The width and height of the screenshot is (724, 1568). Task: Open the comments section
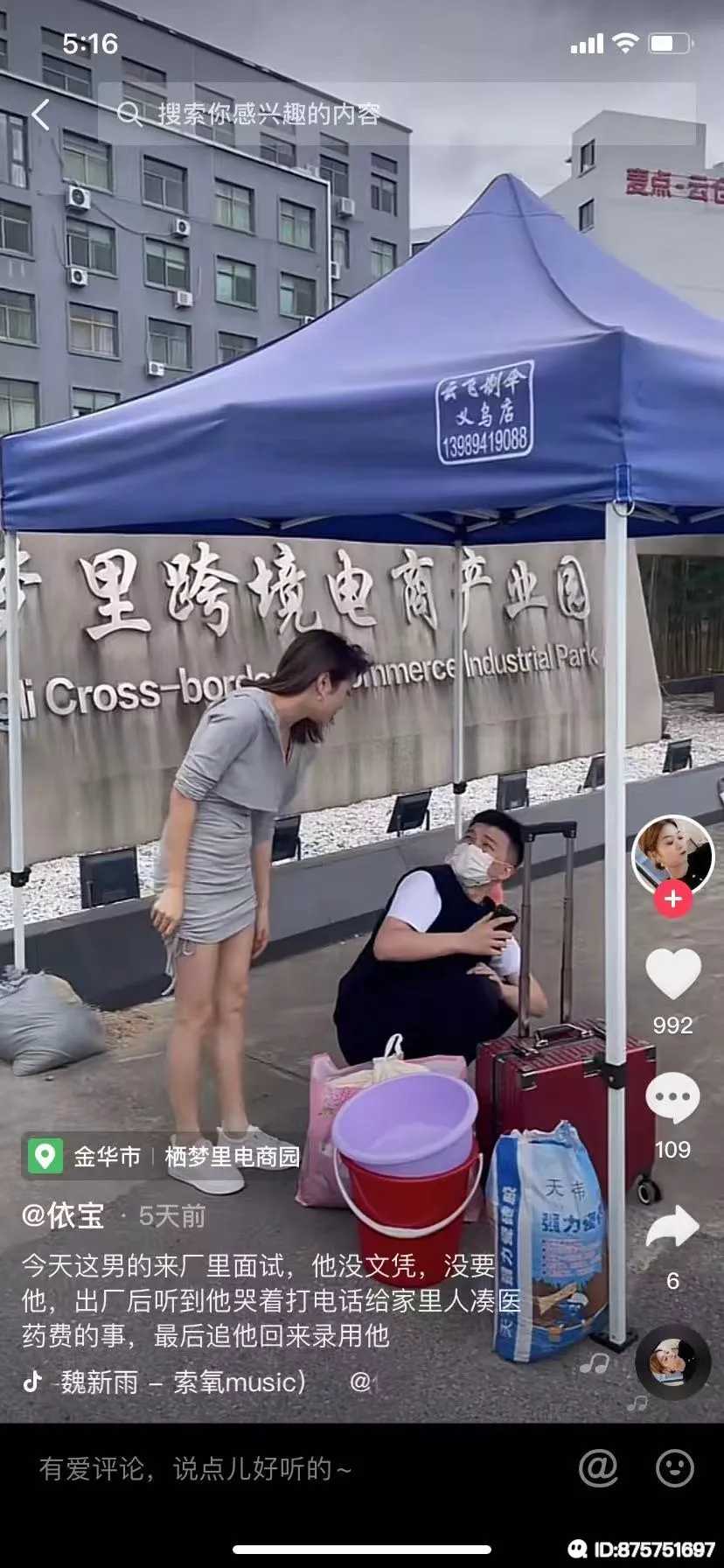click(x=672, y=1099)
